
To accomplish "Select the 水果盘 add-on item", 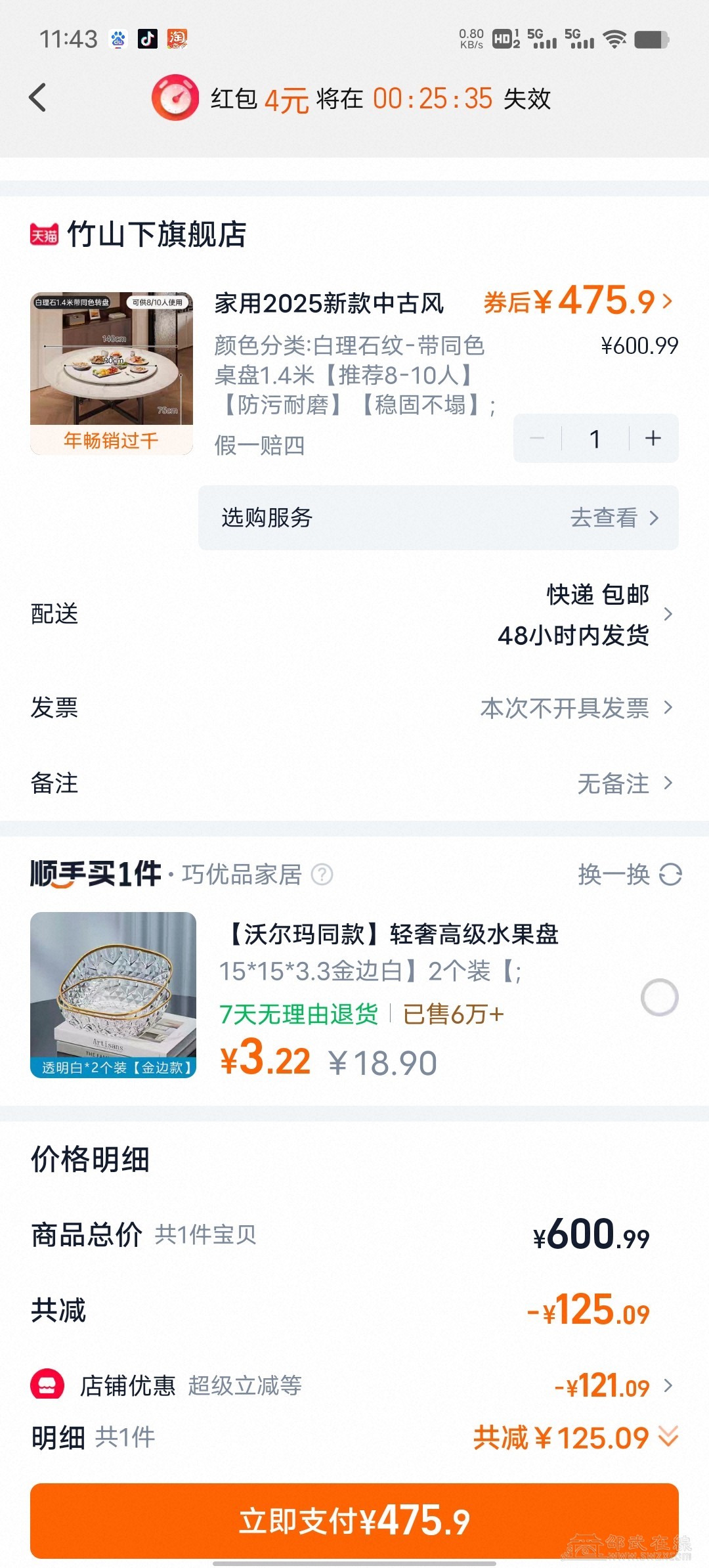I will tap(659, 997).
